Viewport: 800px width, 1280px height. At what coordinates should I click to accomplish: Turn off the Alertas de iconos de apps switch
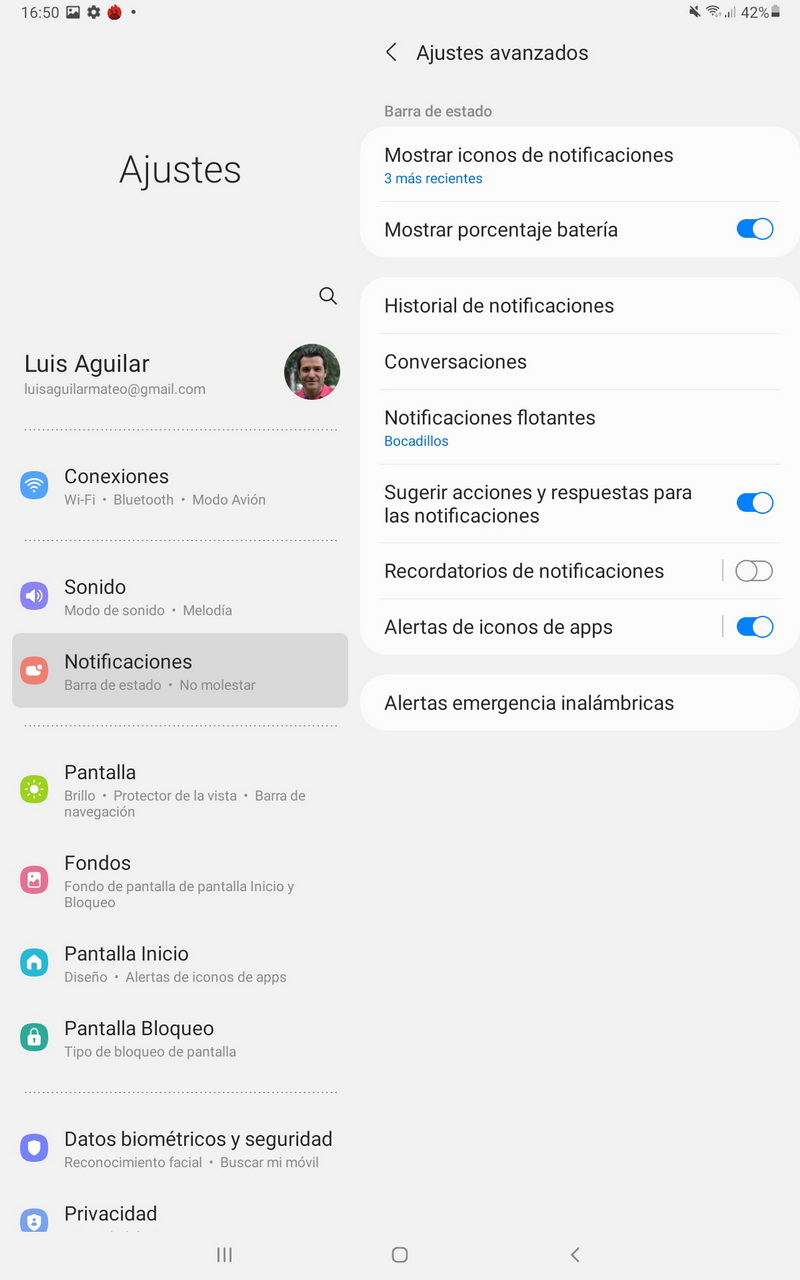pyautogui.click(x=755, y=627)
